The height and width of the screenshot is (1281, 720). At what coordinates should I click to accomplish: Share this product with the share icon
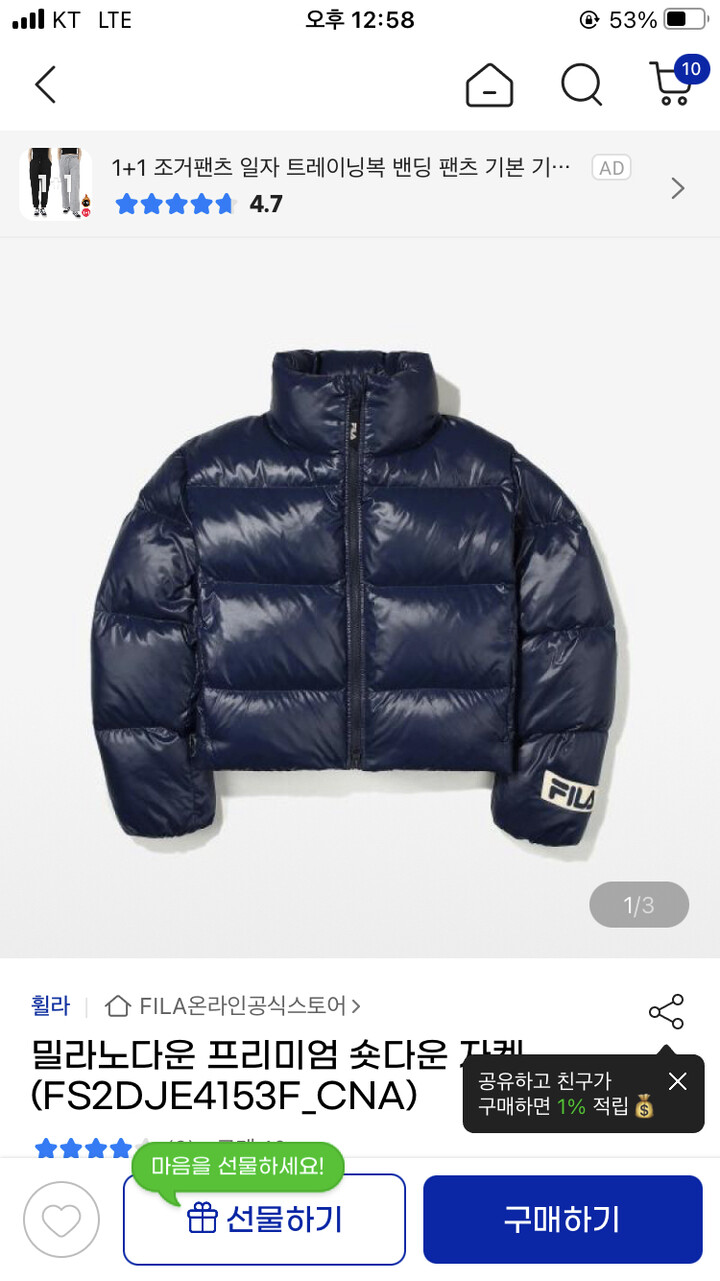tap(666, 1012)
